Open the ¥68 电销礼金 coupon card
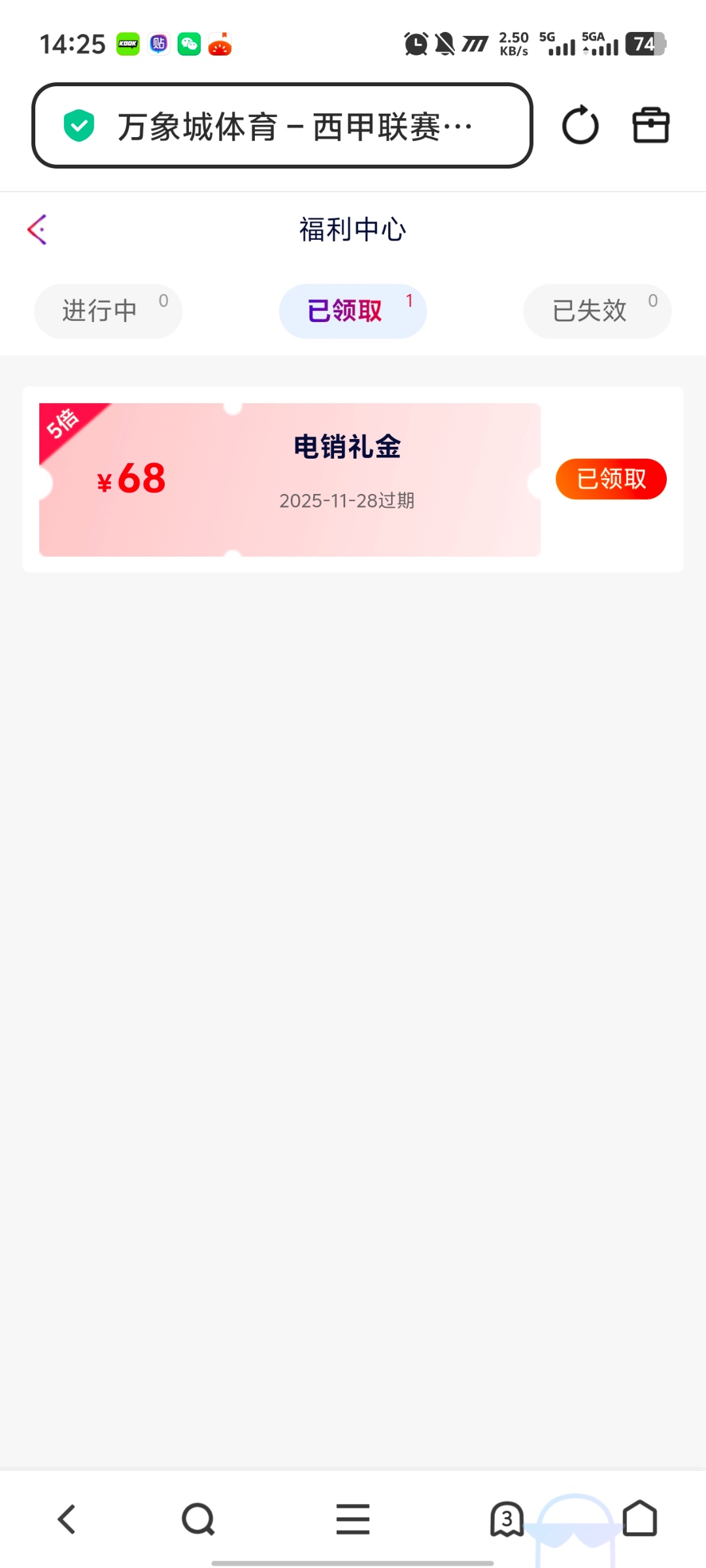The height and width of the screenshot is (1568, 706). [290, 480]
